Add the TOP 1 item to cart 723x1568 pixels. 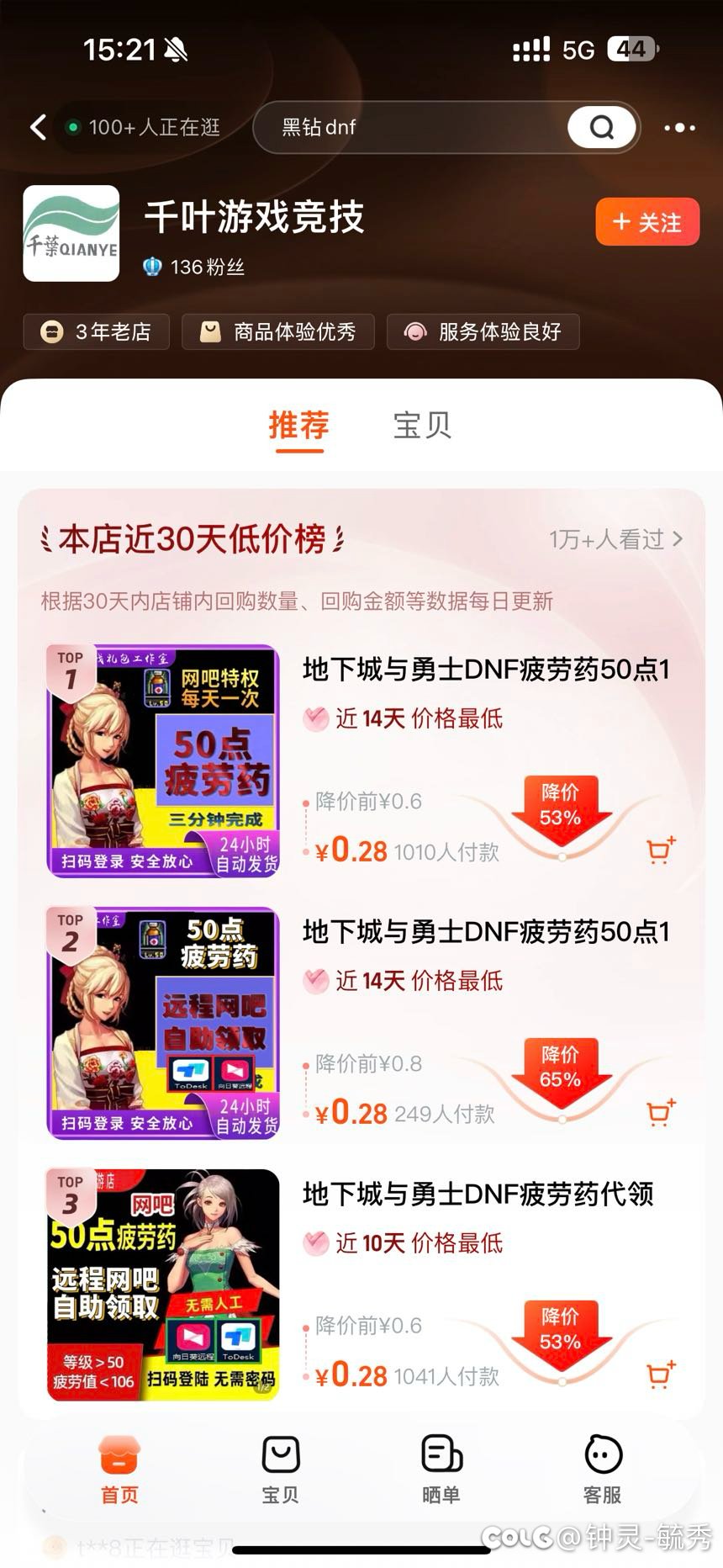pyautogui.click(x=661, y=850)
